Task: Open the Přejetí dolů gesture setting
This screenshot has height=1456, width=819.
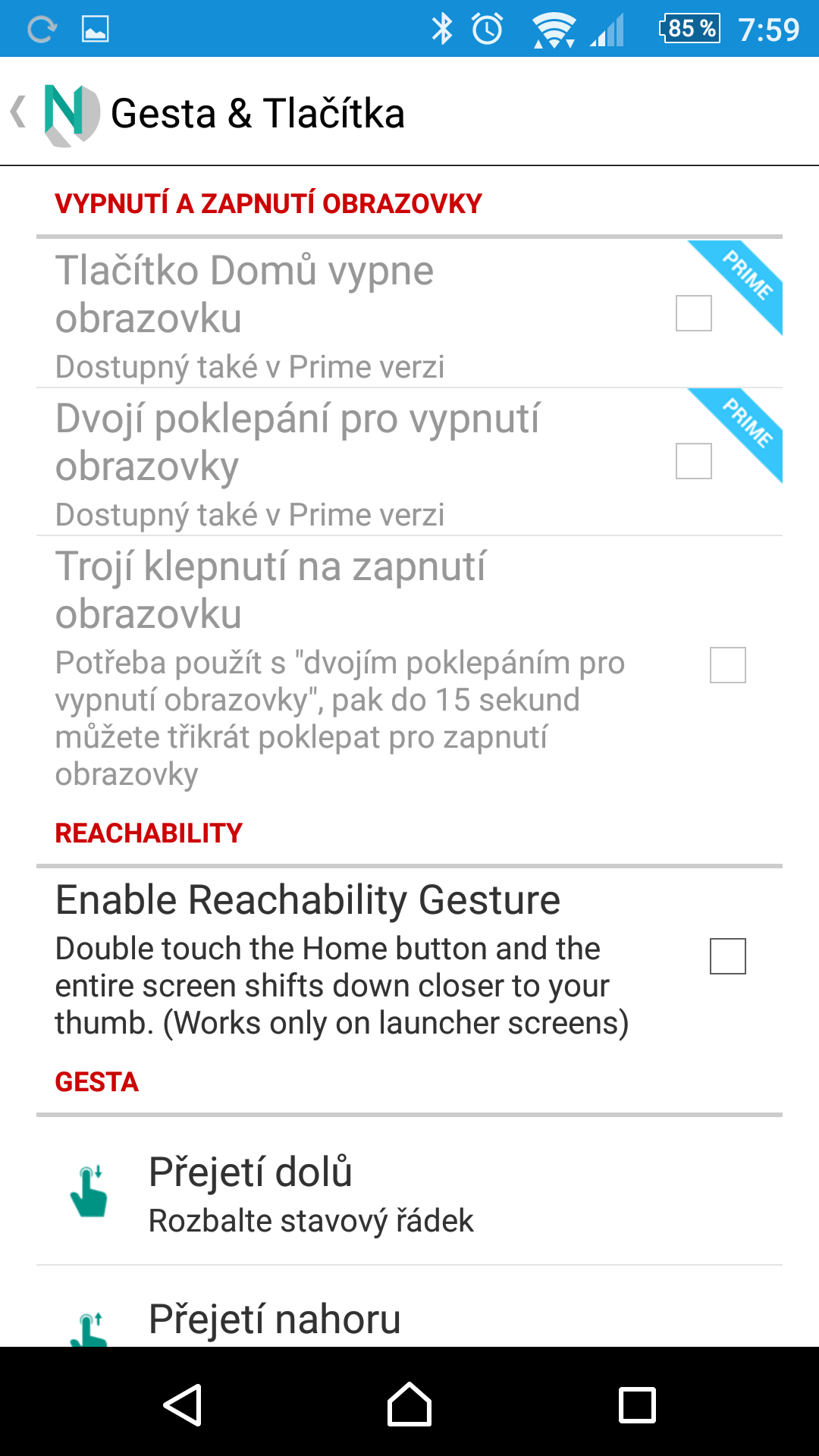Action: click(409, 1191)
